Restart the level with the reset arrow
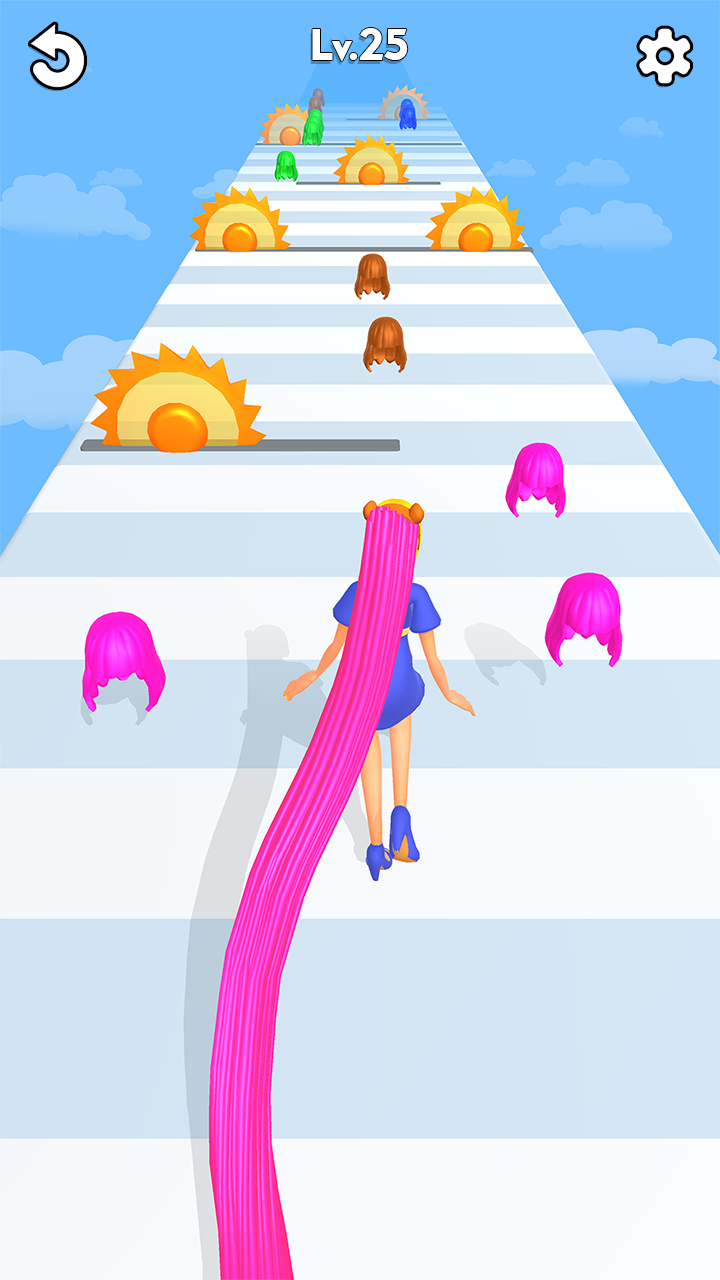Image resolution: width=720 pixels, height=1280 pixels. 58,56
